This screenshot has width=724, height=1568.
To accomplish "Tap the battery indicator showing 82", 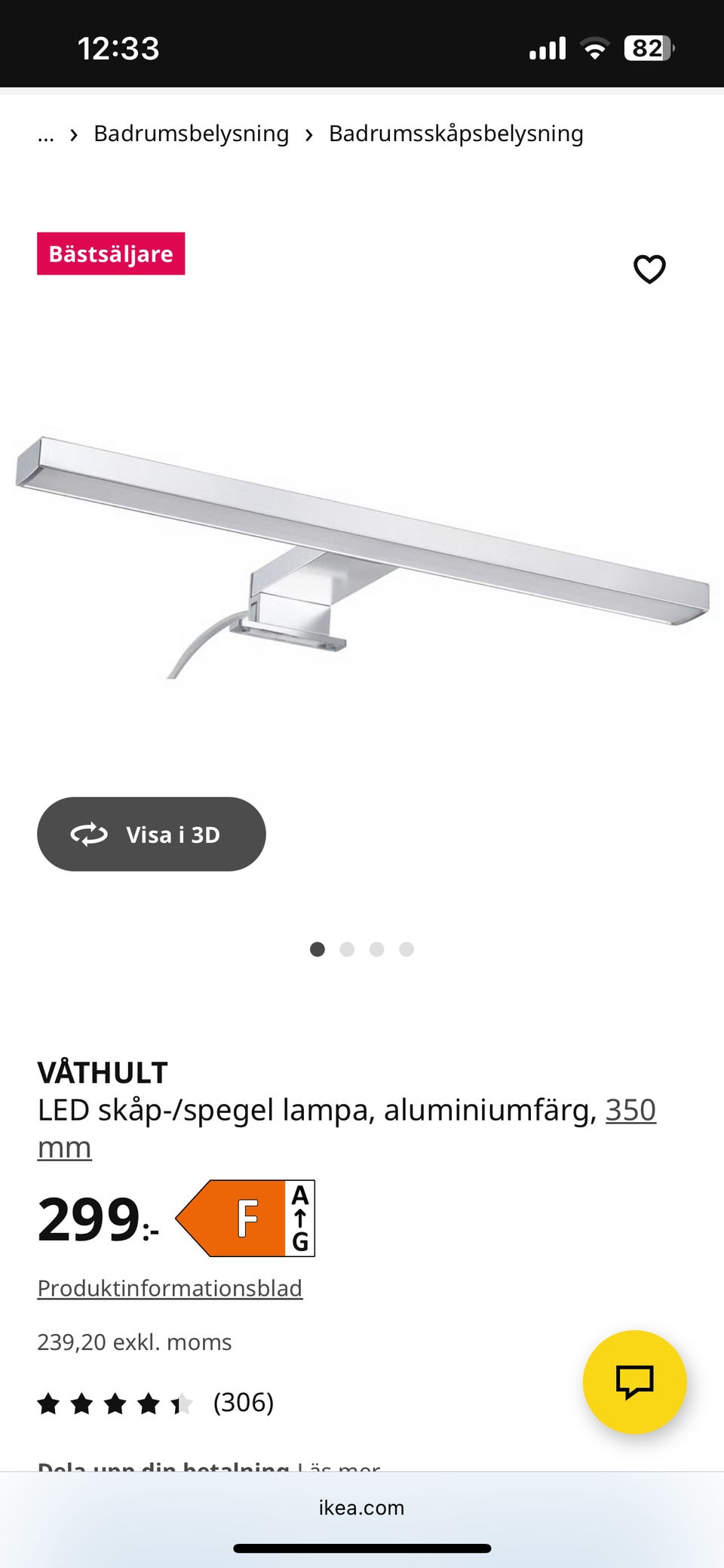I will 649,47.
